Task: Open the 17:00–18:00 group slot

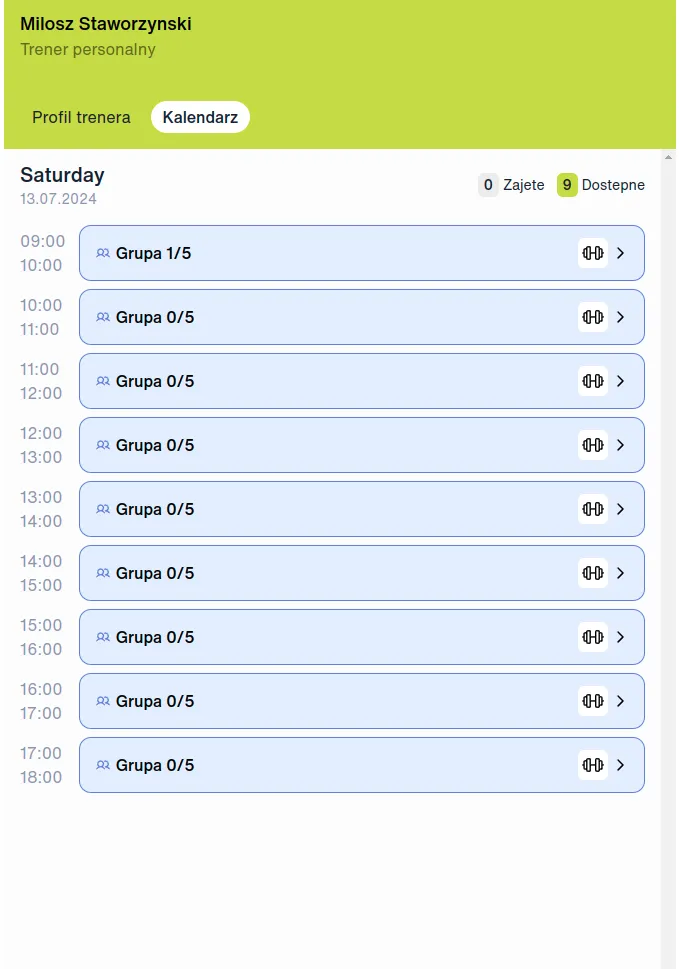Action: pos(361,765)
